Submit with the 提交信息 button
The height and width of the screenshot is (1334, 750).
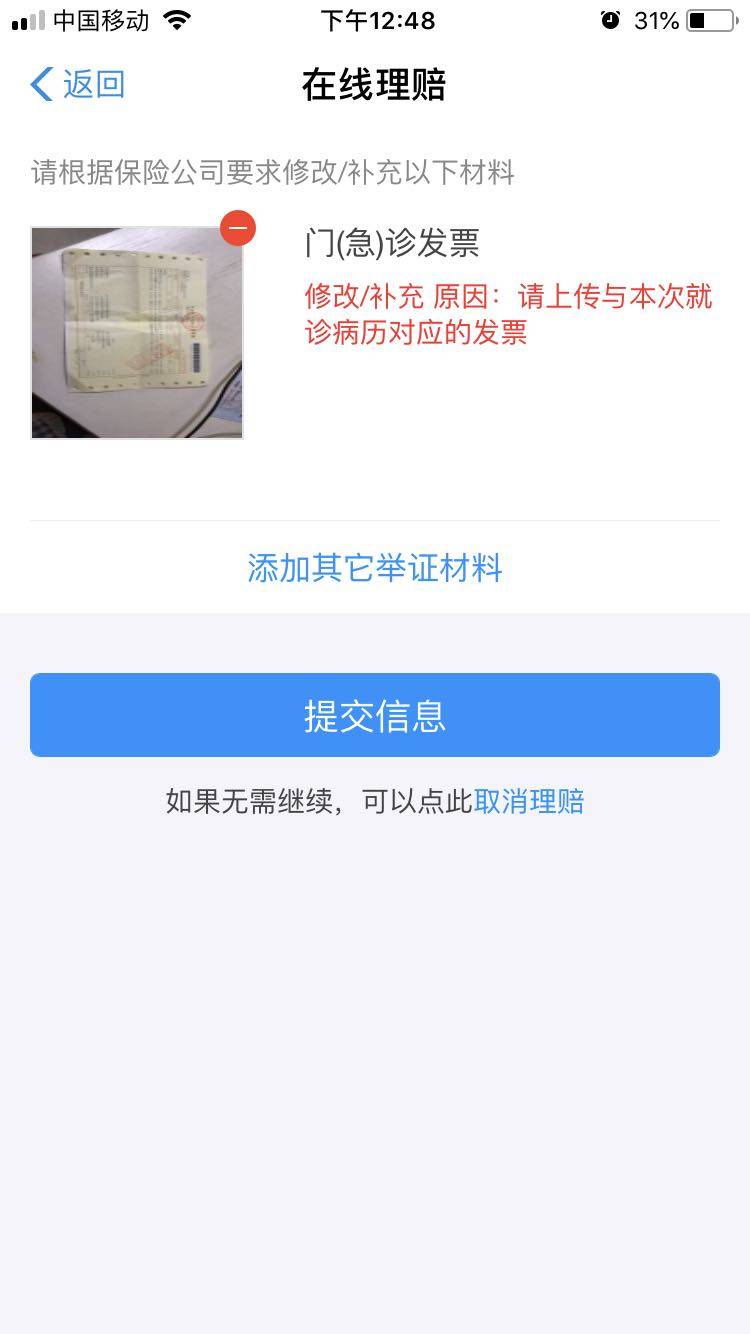(x=375, y=715)
